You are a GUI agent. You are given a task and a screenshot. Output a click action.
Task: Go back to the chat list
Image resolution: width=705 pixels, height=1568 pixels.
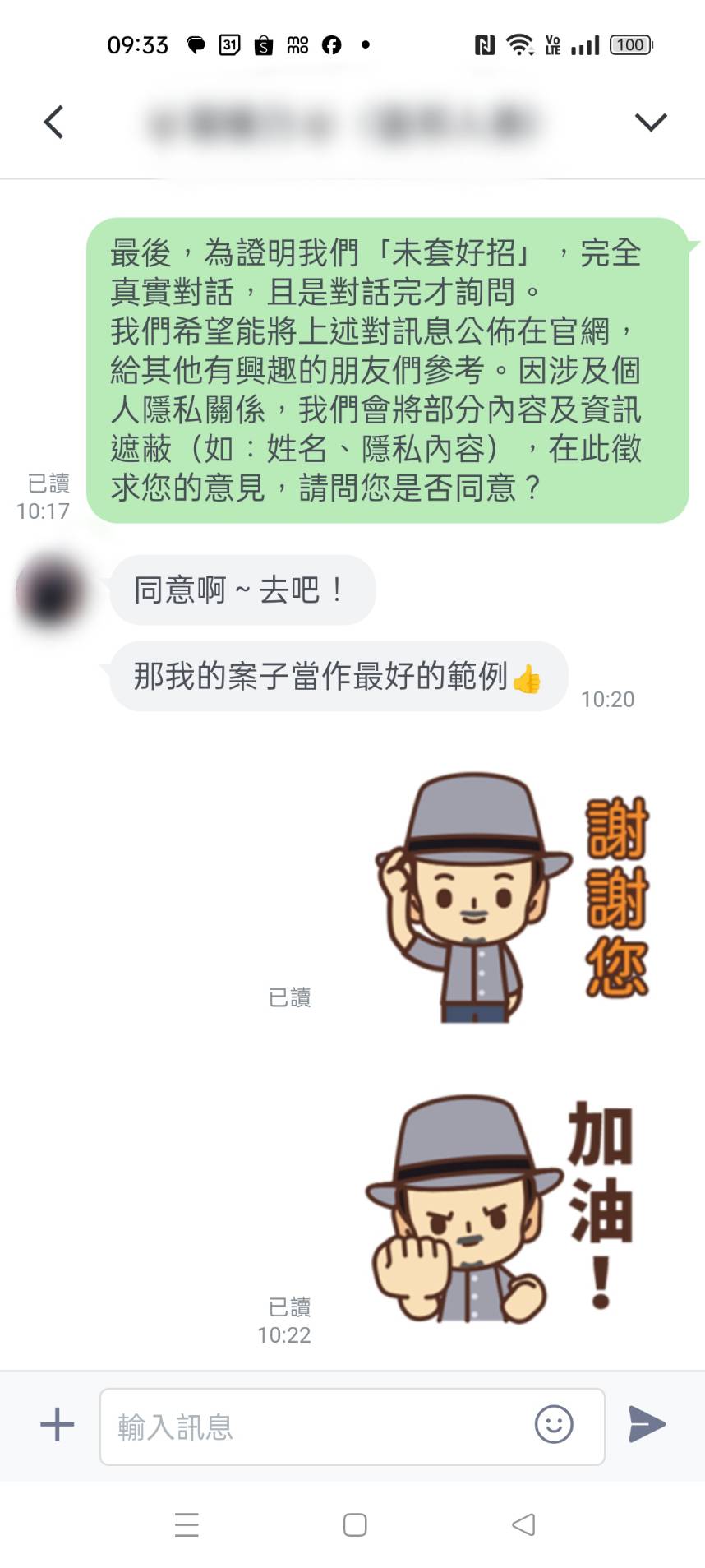(x=54, y=123)
